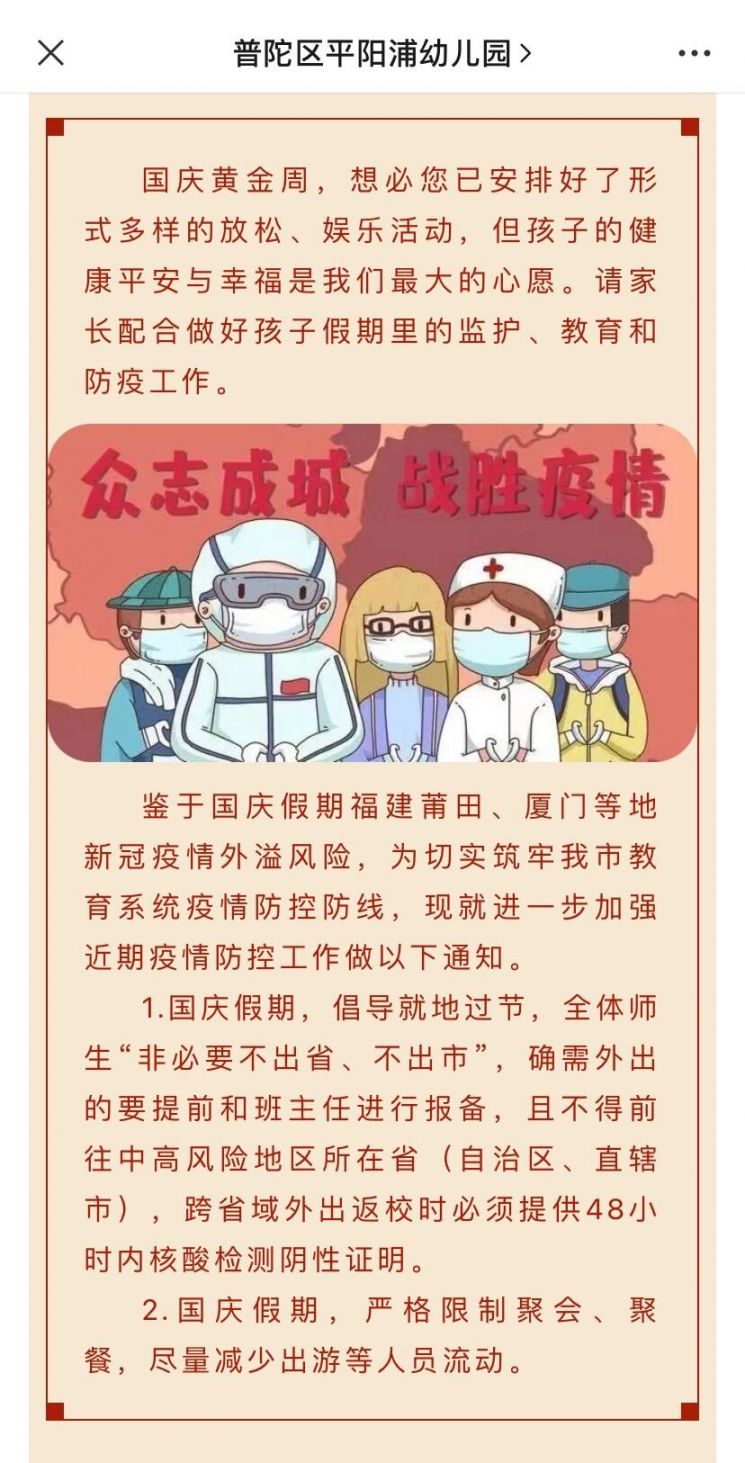Screen dimensions: 745x1463
Task: Open the 普陀区平阳浦幼儿园 account profile
Action: tap(382, 53)
